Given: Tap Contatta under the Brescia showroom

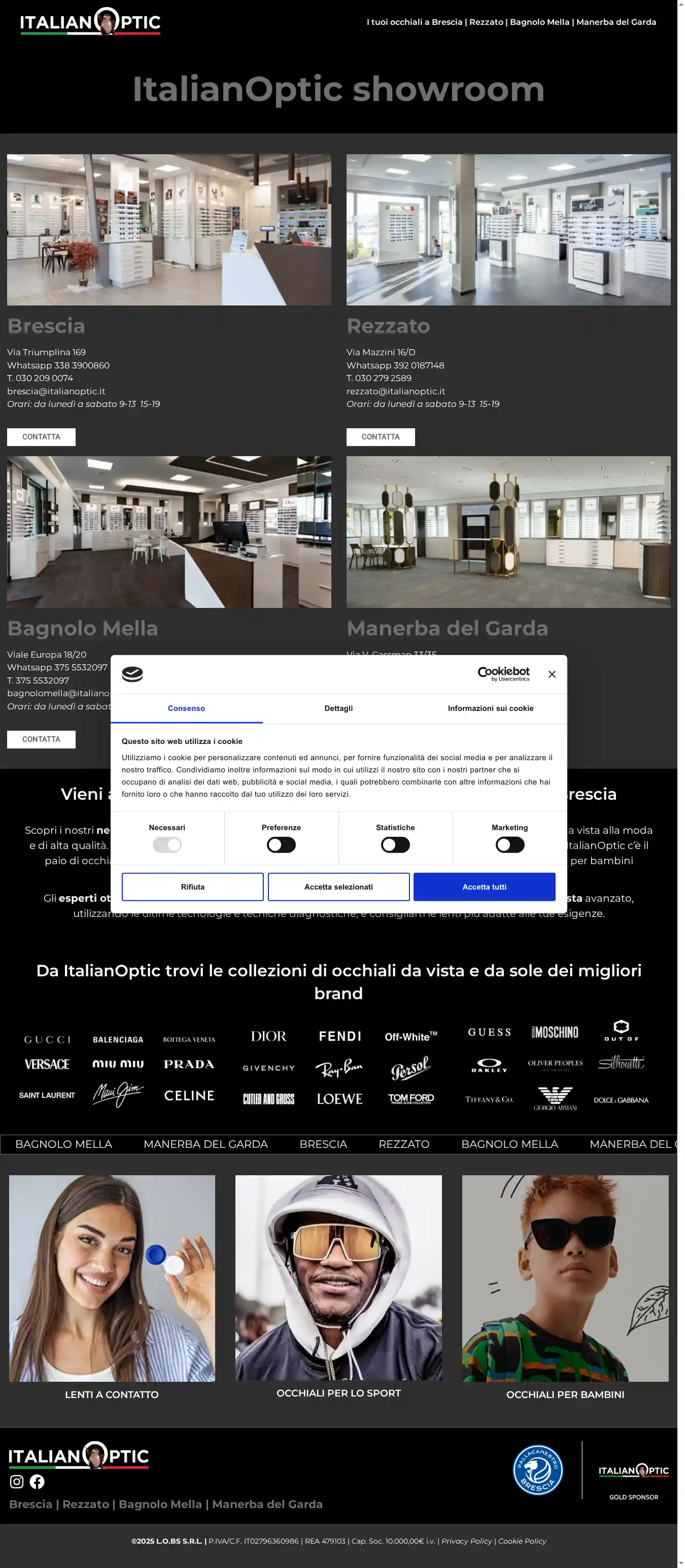Looking at the screenshot, I should [x=42, y=436].
